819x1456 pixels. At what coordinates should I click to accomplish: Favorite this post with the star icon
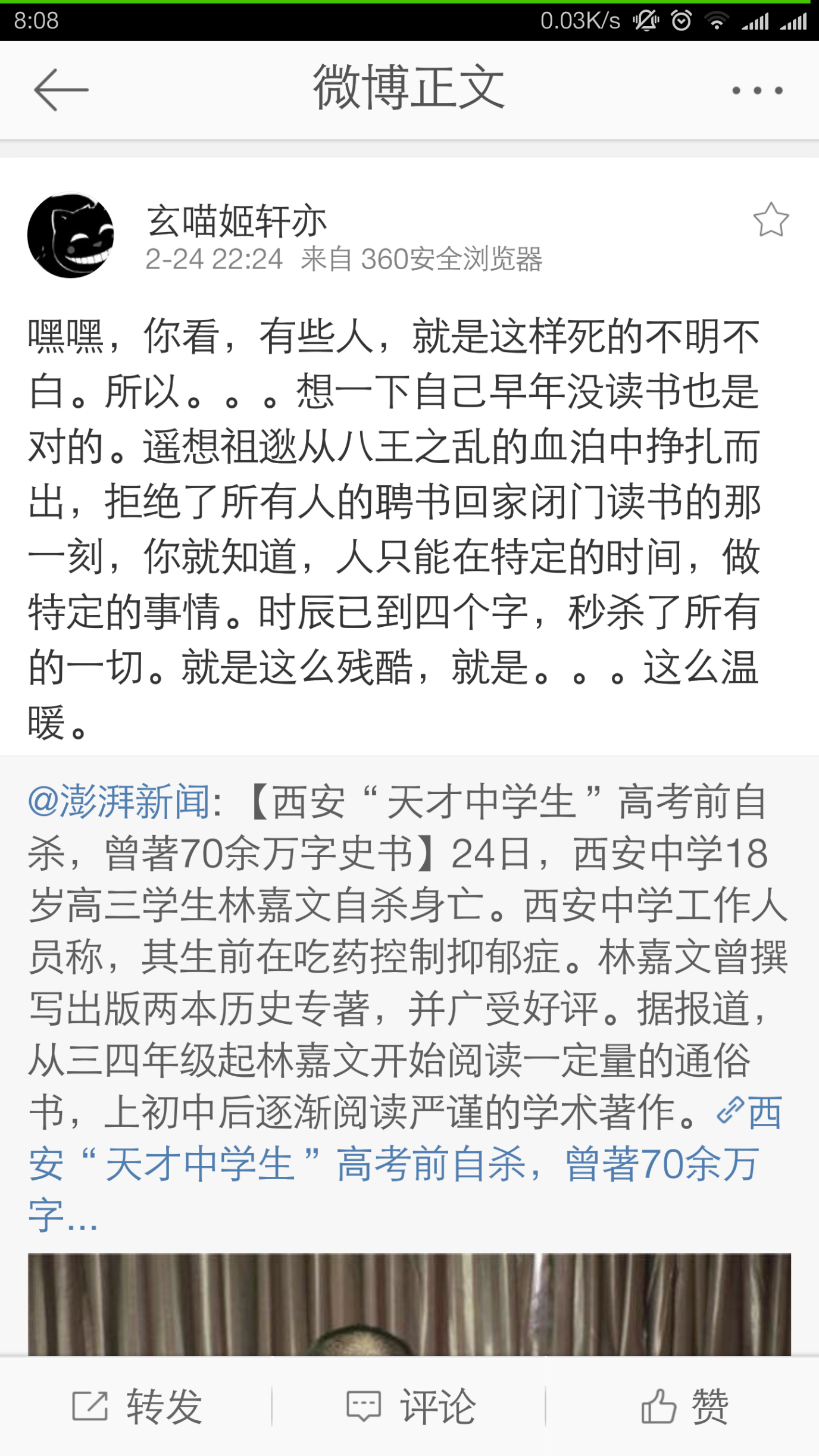pos(771,220)
